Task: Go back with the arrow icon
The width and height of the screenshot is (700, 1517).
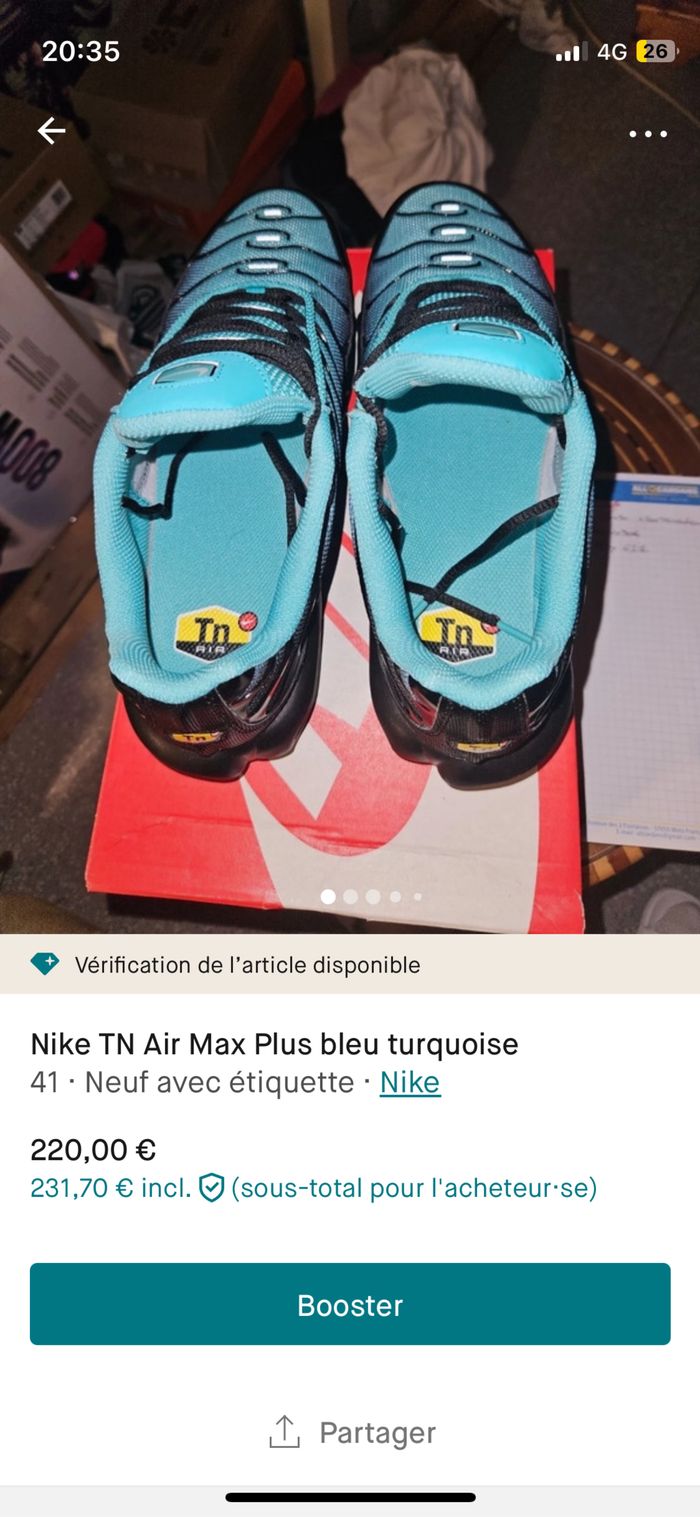Action: pos(51,131)
